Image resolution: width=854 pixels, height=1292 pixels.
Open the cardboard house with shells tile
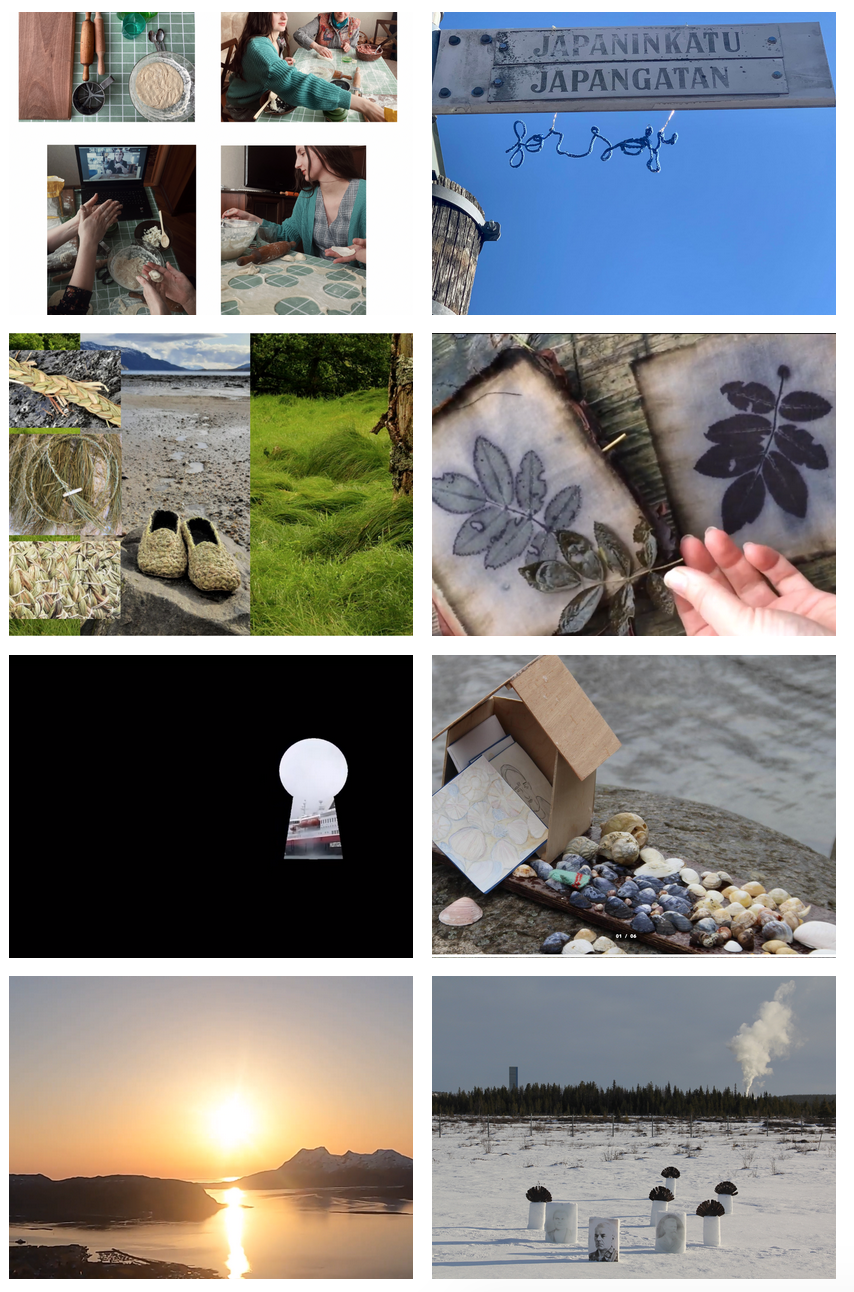tap(633, 806)
